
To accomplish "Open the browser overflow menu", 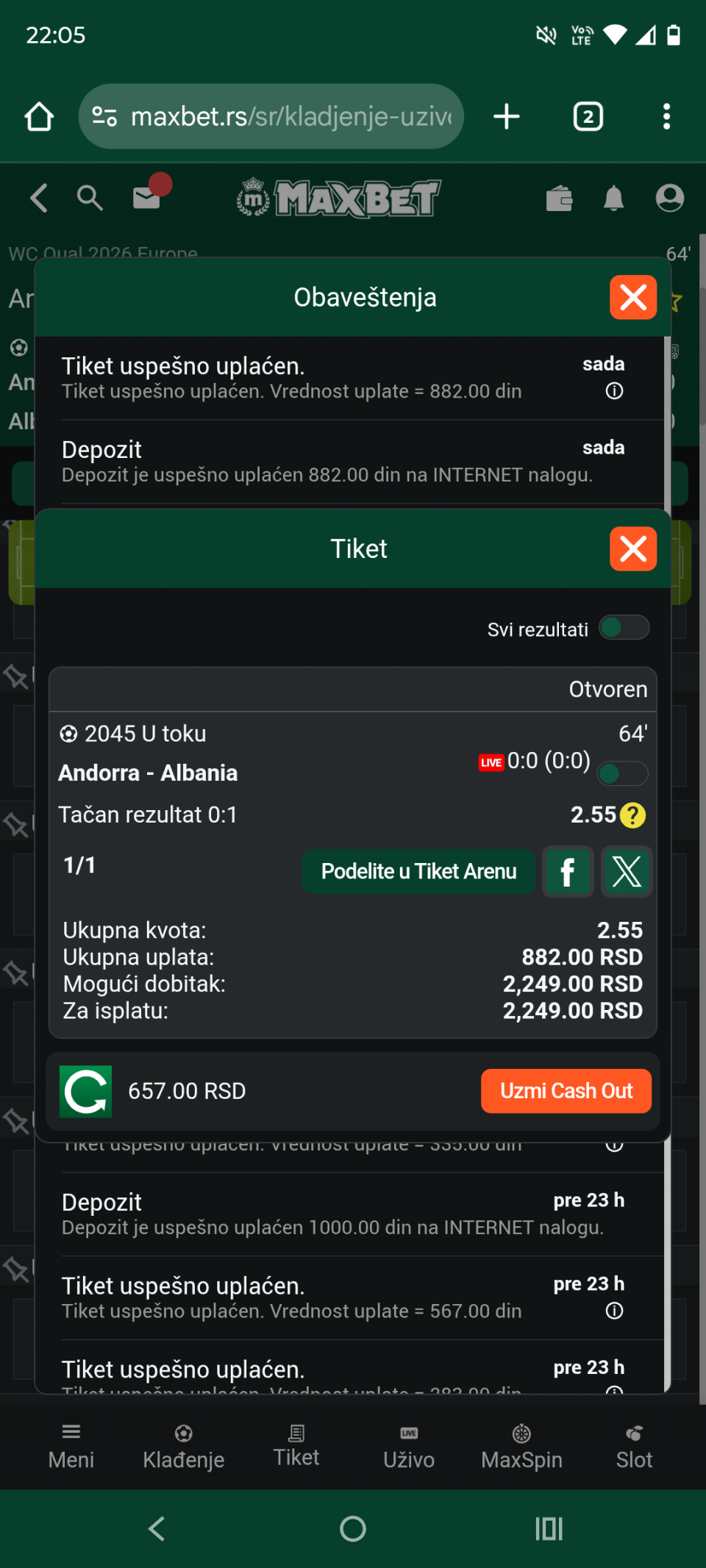I will pyautogui.click(x=666, y=116).
